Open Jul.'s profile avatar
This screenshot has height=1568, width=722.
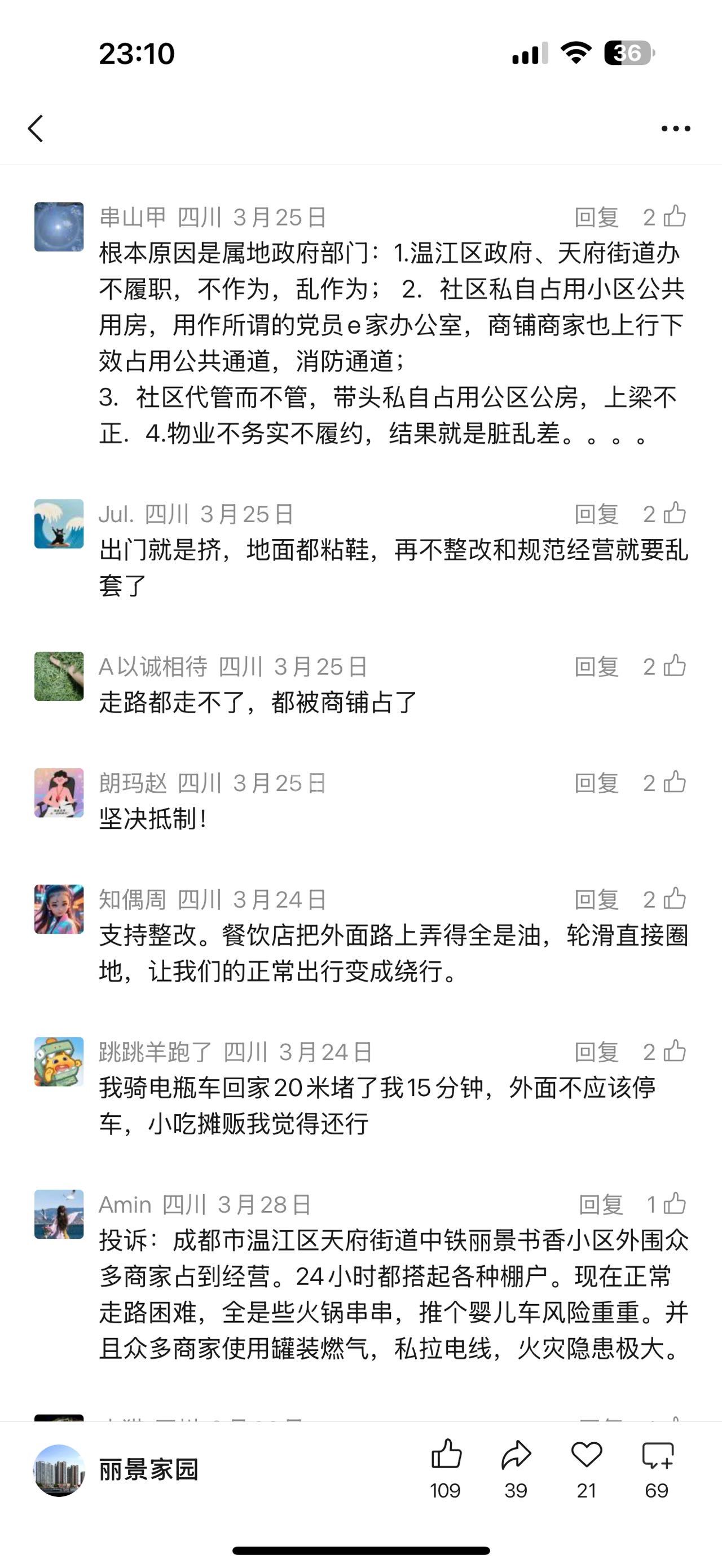pyautogui.click(x=59, y=523)
